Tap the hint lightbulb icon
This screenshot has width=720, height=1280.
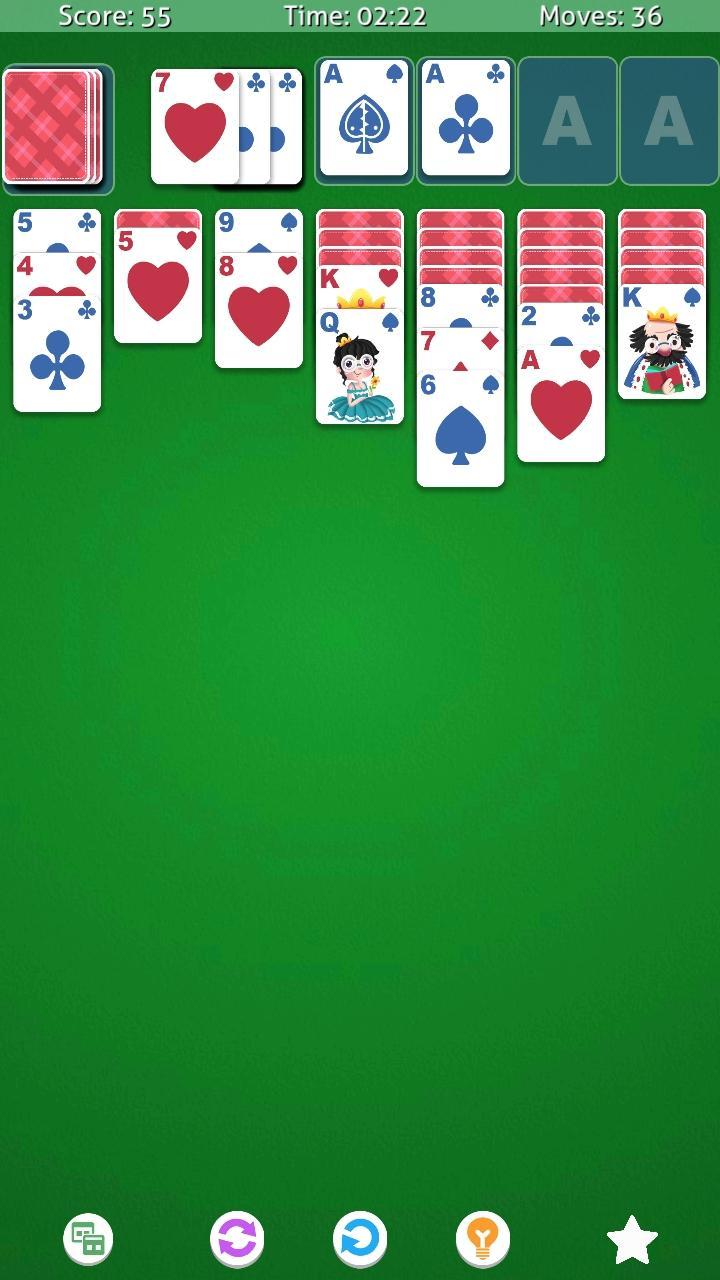[485, 1237]
